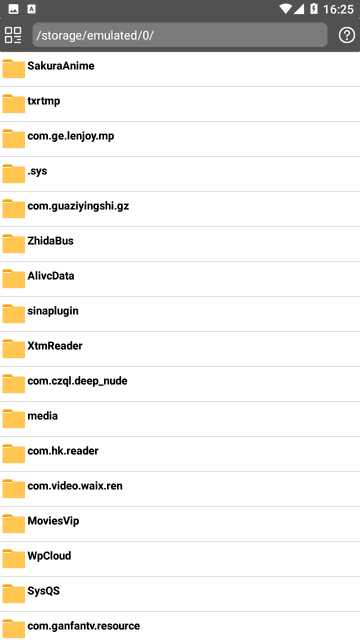
Task: Tap the /storage/emulated/0/ path field
Action: pos(180,35)
